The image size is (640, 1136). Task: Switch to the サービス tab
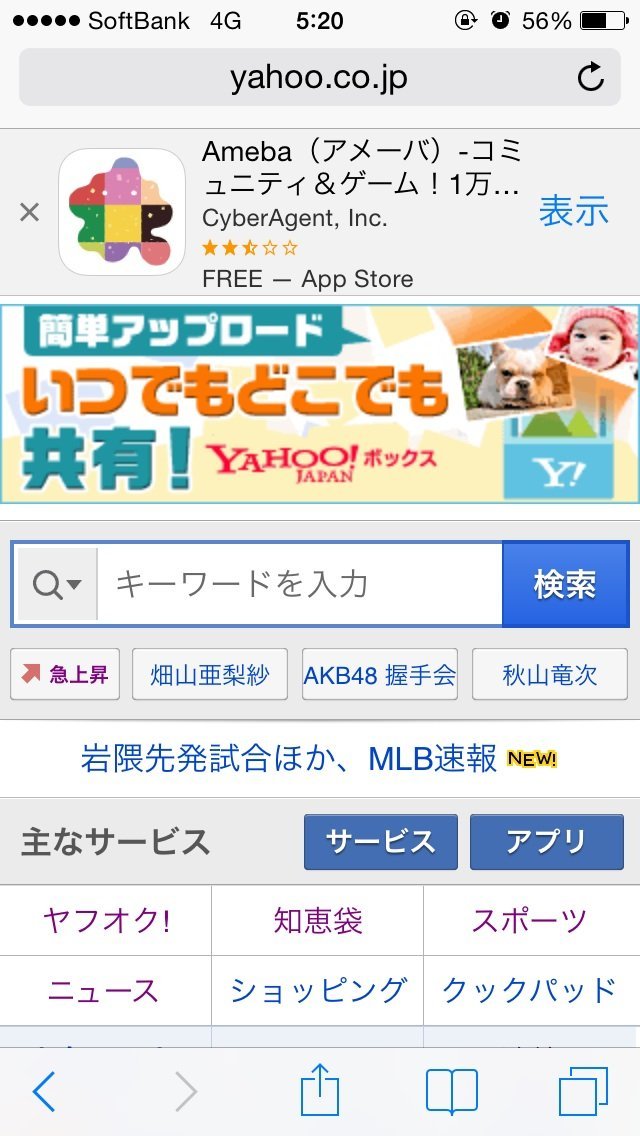pyautogui.click(x=380, y=842)
